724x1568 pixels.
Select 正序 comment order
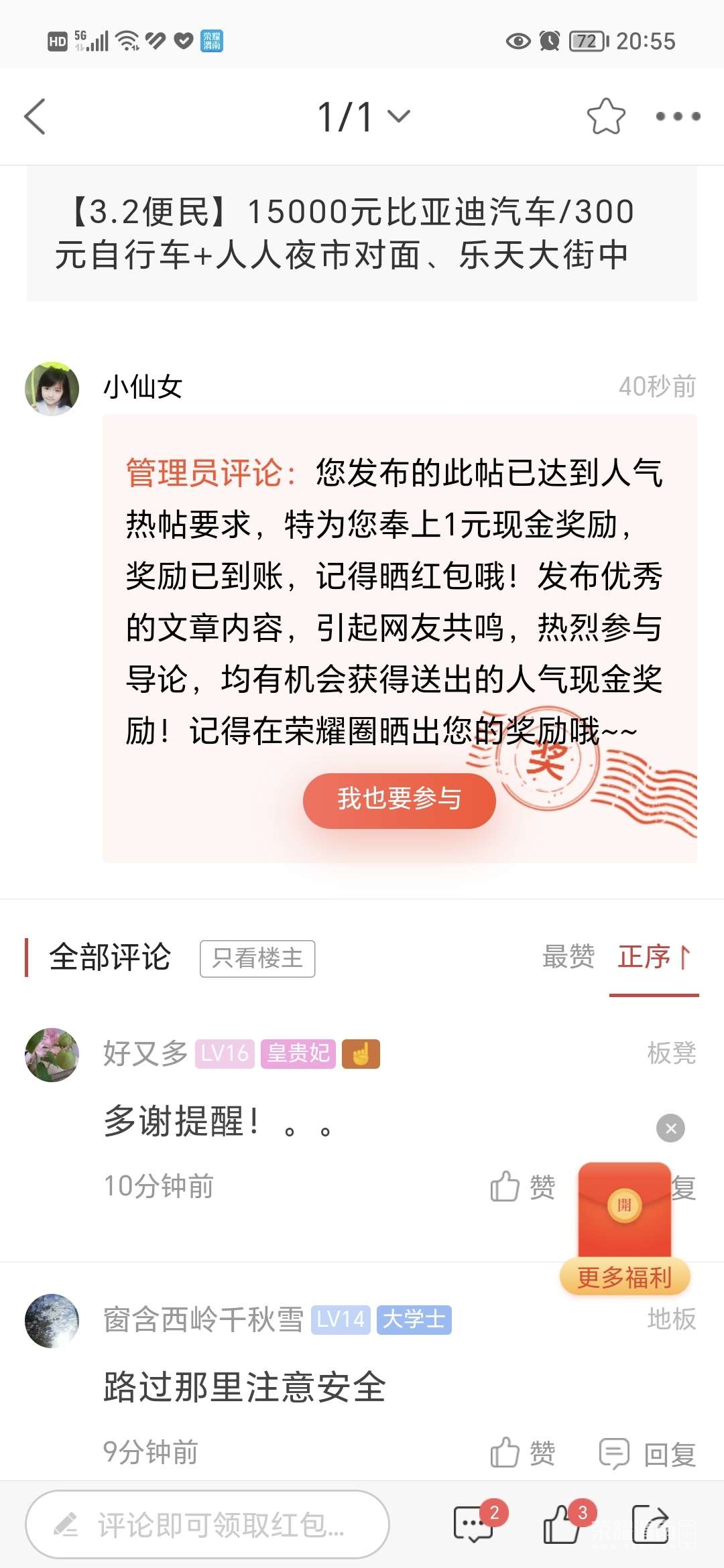pyautogui.click(x=654, y=957)
